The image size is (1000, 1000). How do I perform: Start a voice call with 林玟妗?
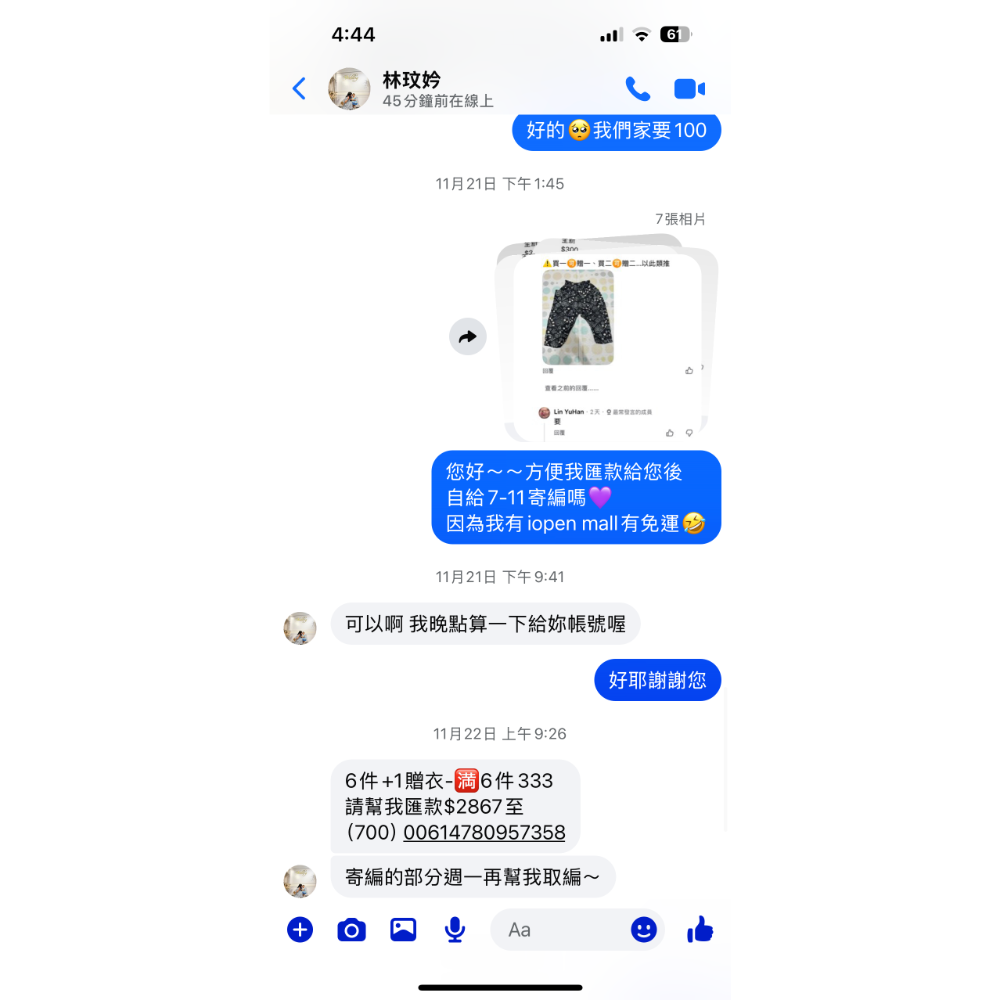[637, 89]
